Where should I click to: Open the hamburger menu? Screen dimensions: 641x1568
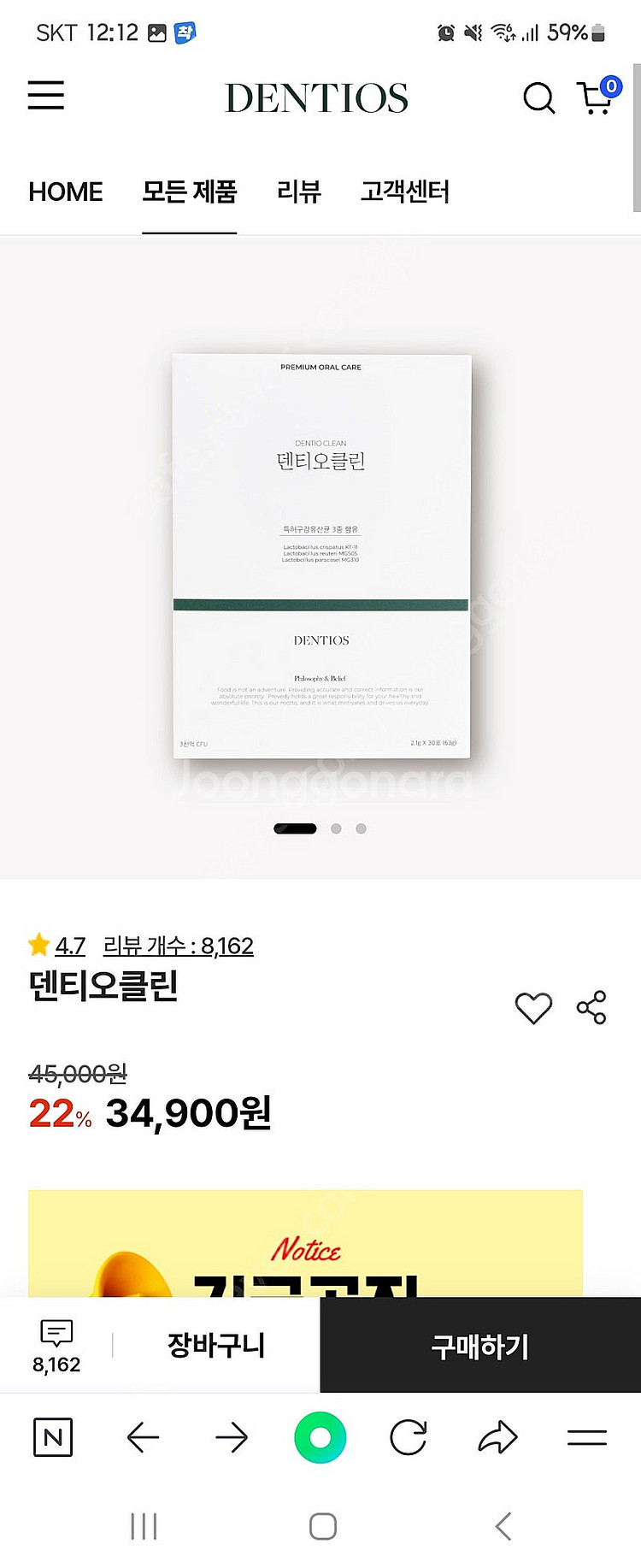[x=46, y=96]
